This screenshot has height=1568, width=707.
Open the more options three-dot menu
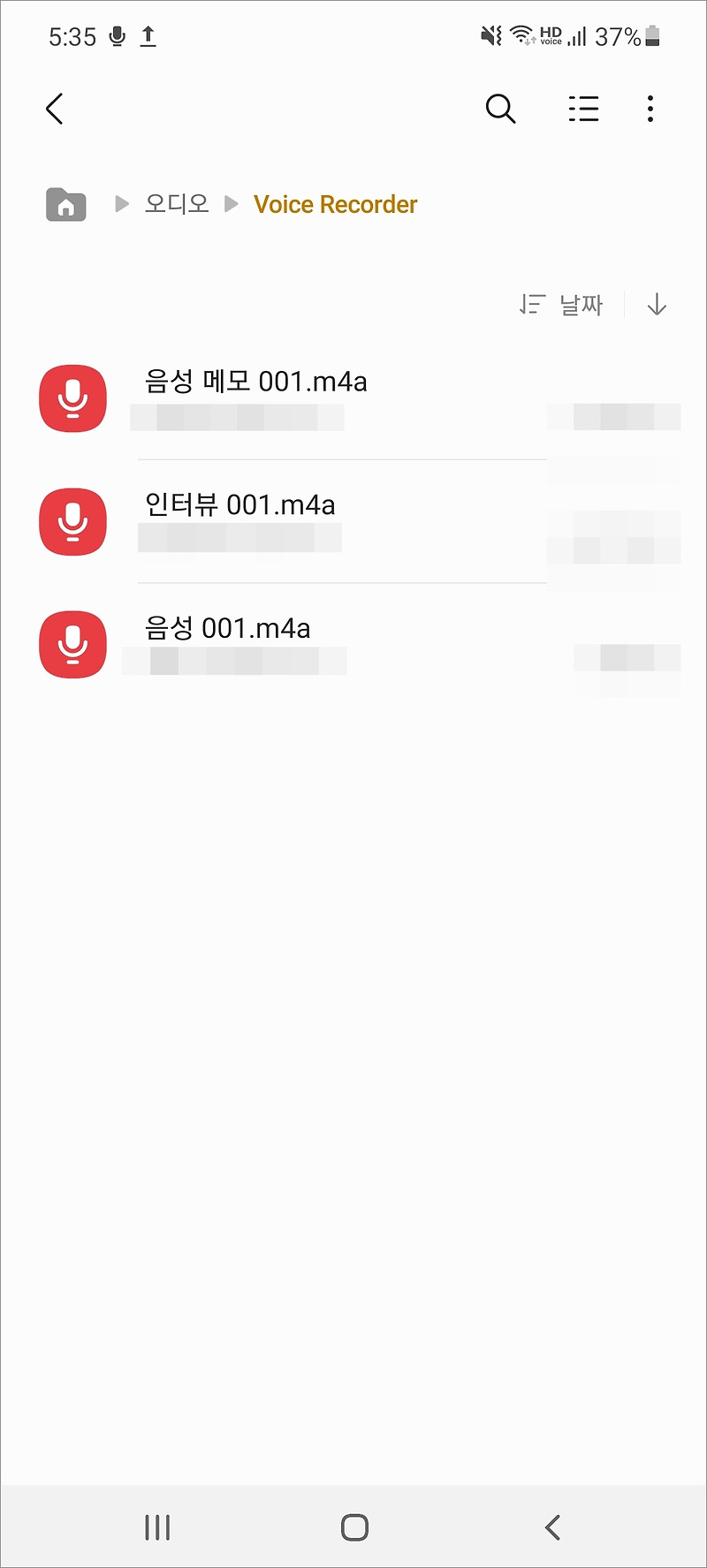click(650, 109)
